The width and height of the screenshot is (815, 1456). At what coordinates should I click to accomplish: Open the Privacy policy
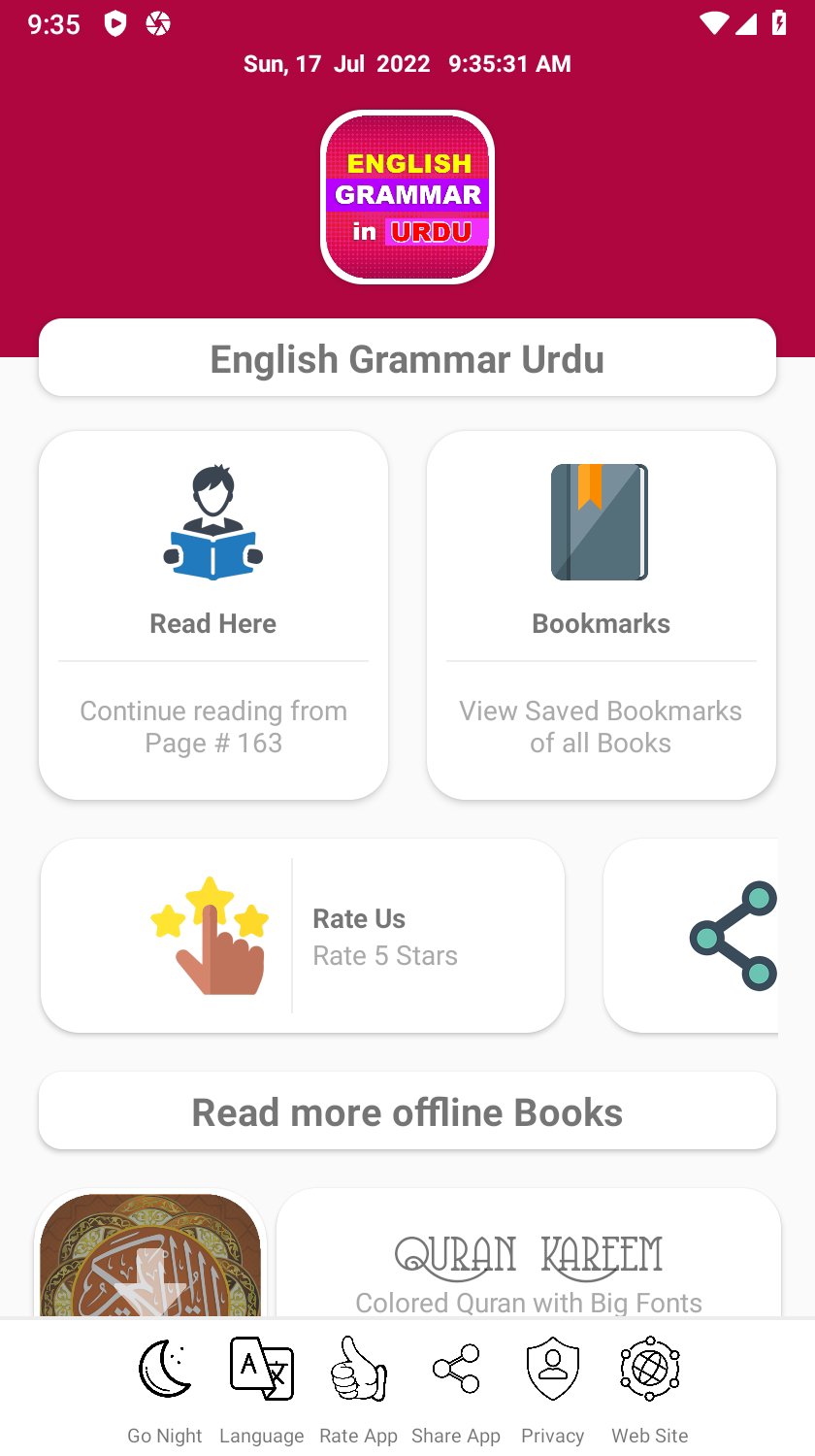pyautogui.click(x=553, y=1389)
